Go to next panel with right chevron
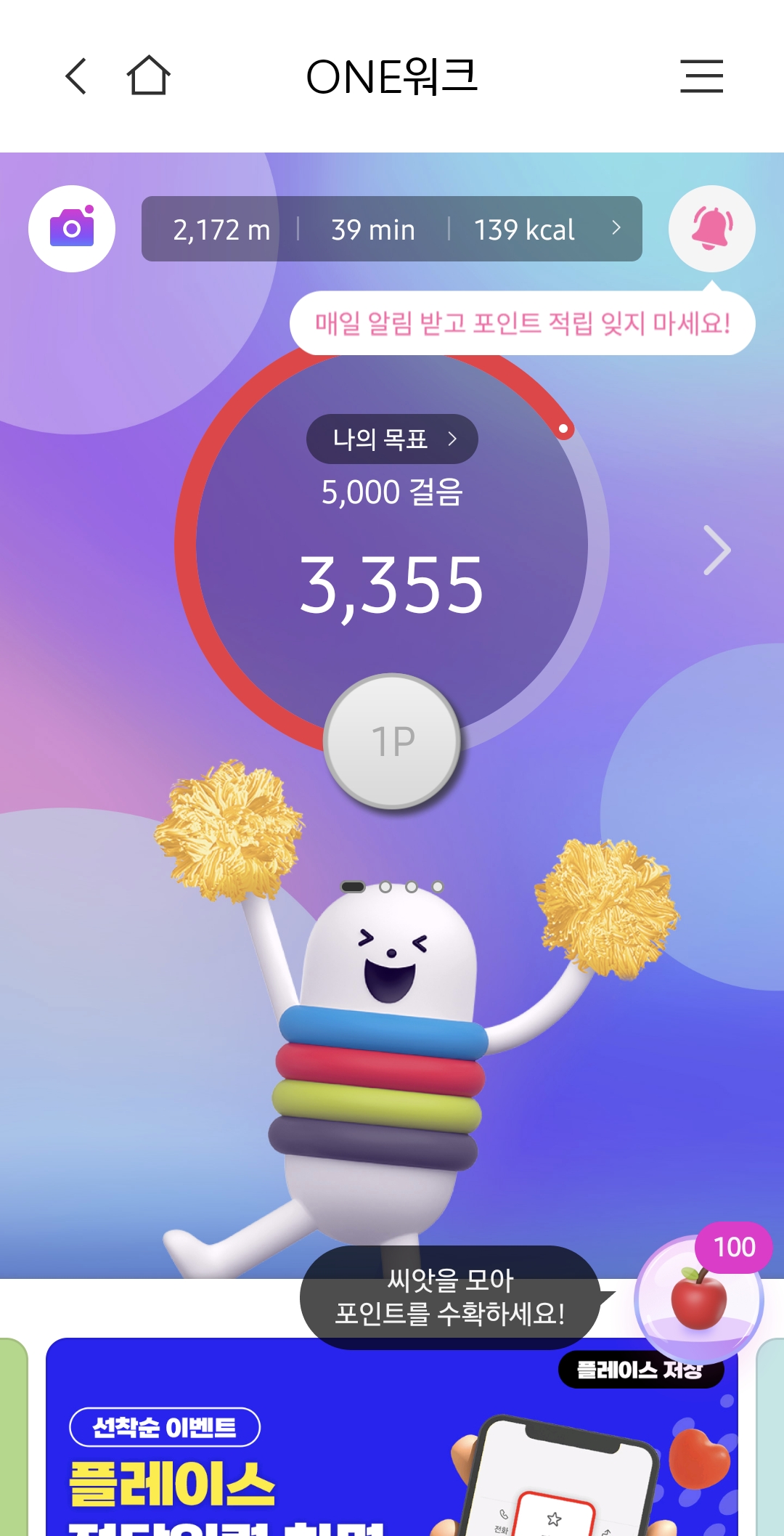Image resolution: width=784 pixels, height=1536 pixels. 716,550
